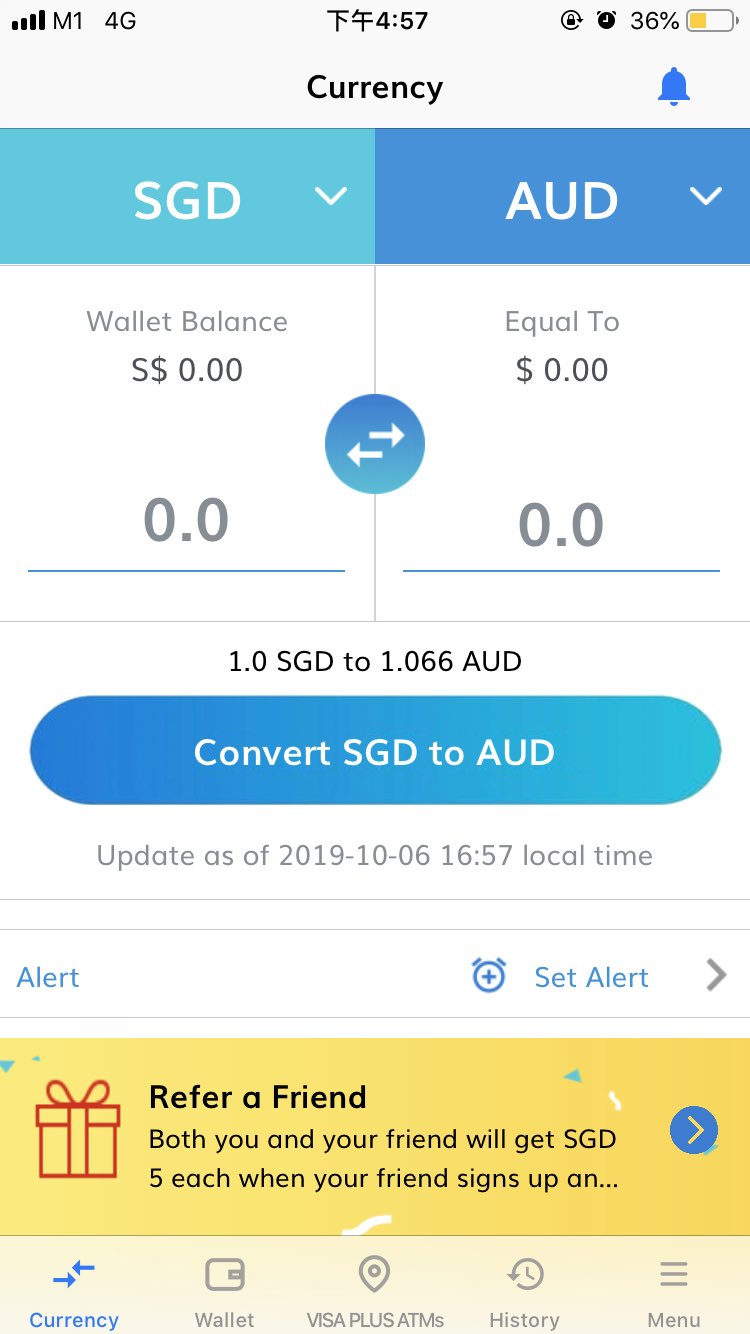The image size is (750, 1334).
Task: Open the Menu tab
Action: coord(674,1291)
